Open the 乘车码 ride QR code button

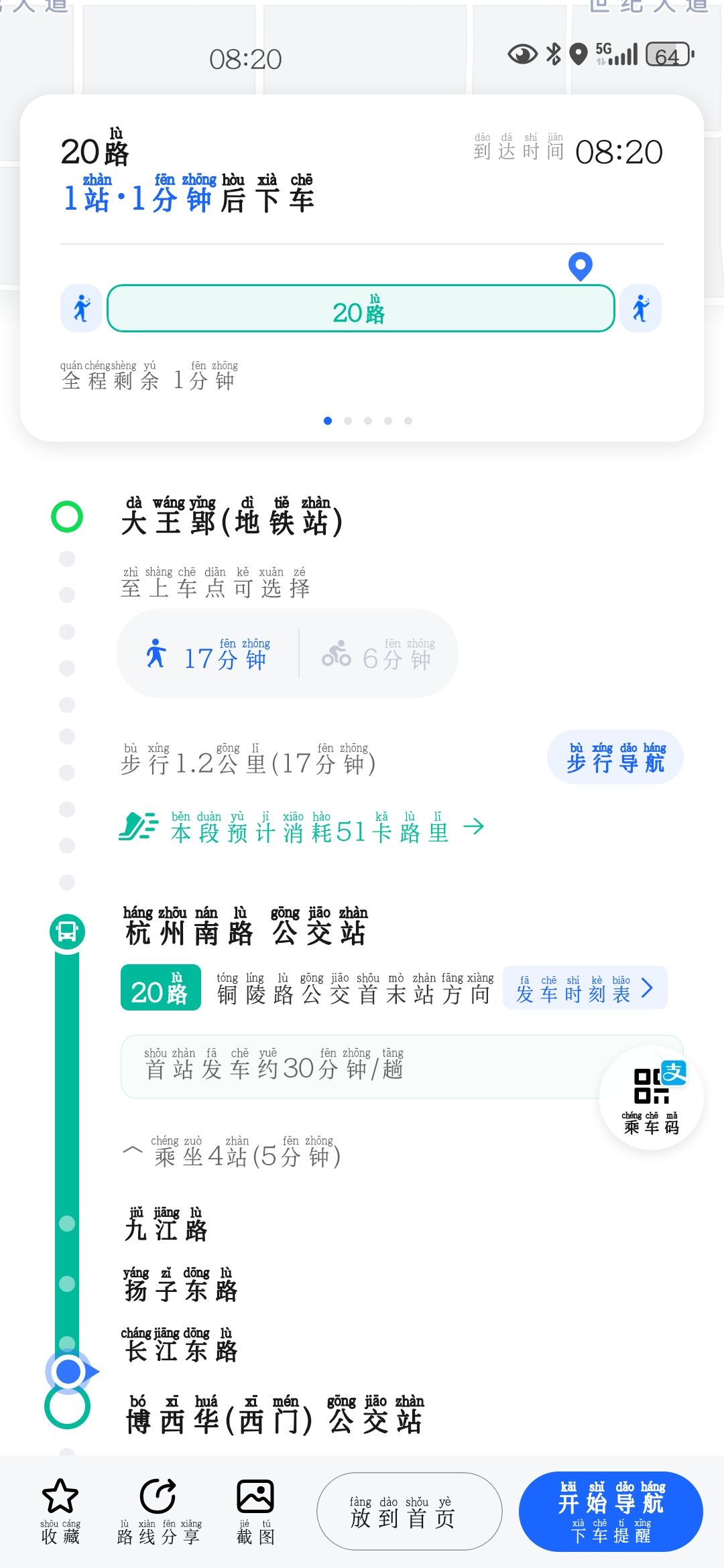coord(652,1098)
